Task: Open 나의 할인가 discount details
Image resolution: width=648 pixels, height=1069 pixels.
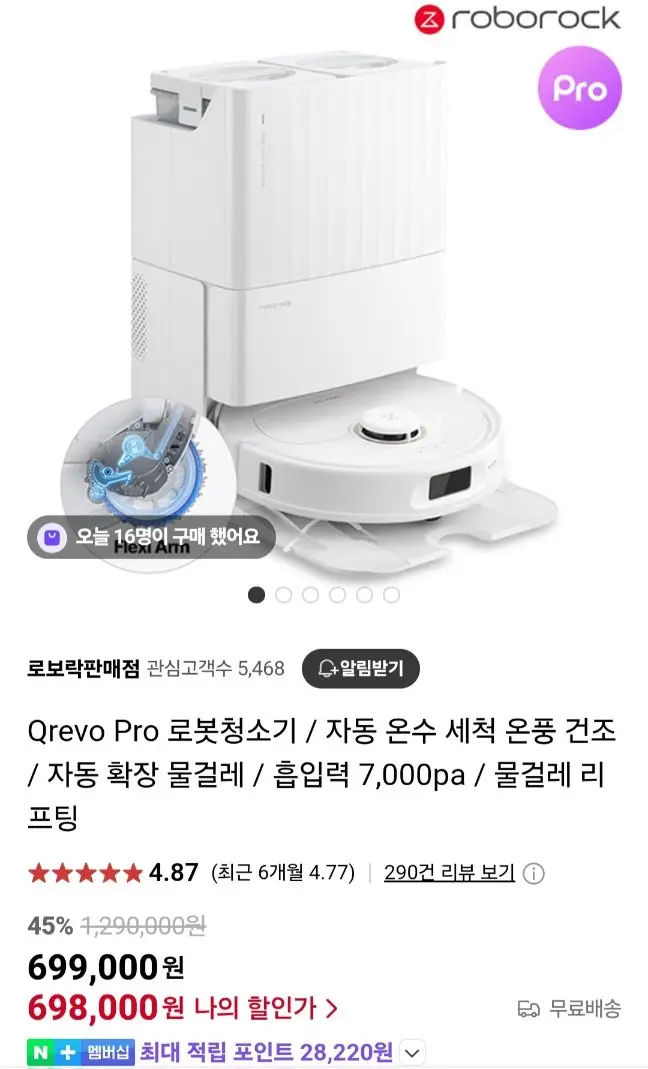Action: click(266, 1008)
